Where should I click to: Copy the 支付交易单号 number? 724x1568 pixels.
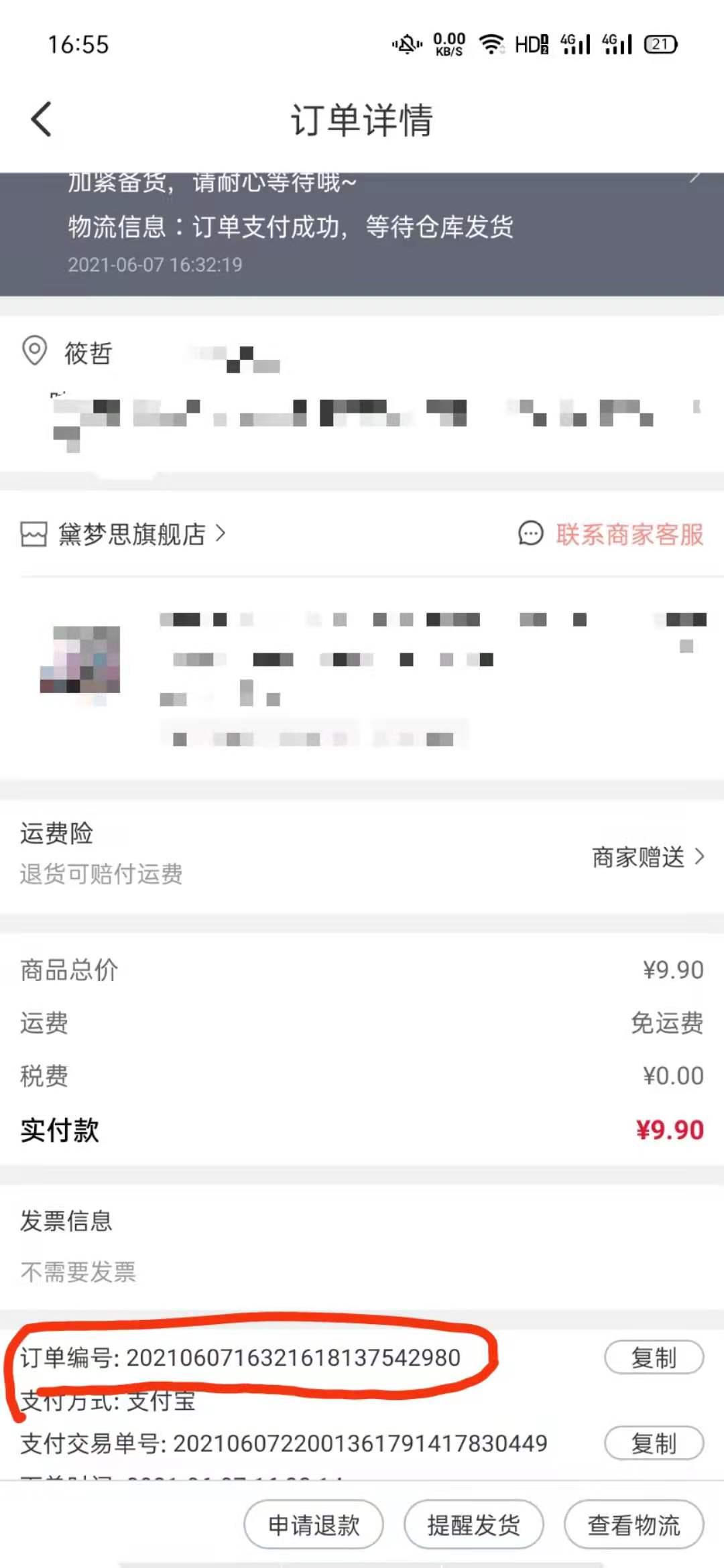(x=654, y=1443)
